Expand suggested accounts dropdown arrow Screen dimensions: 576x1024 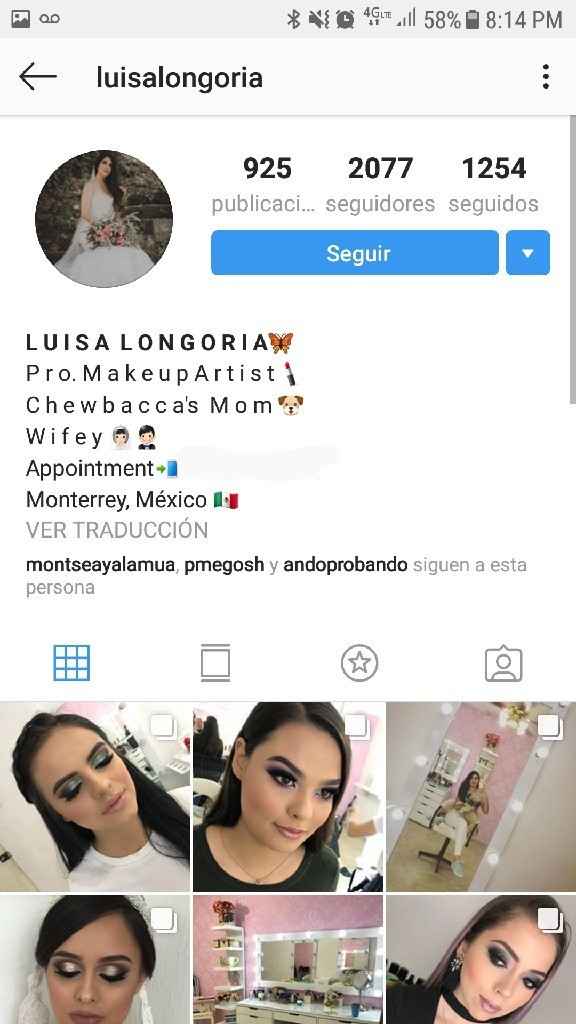pyautogui.click(x=528, y=253)
